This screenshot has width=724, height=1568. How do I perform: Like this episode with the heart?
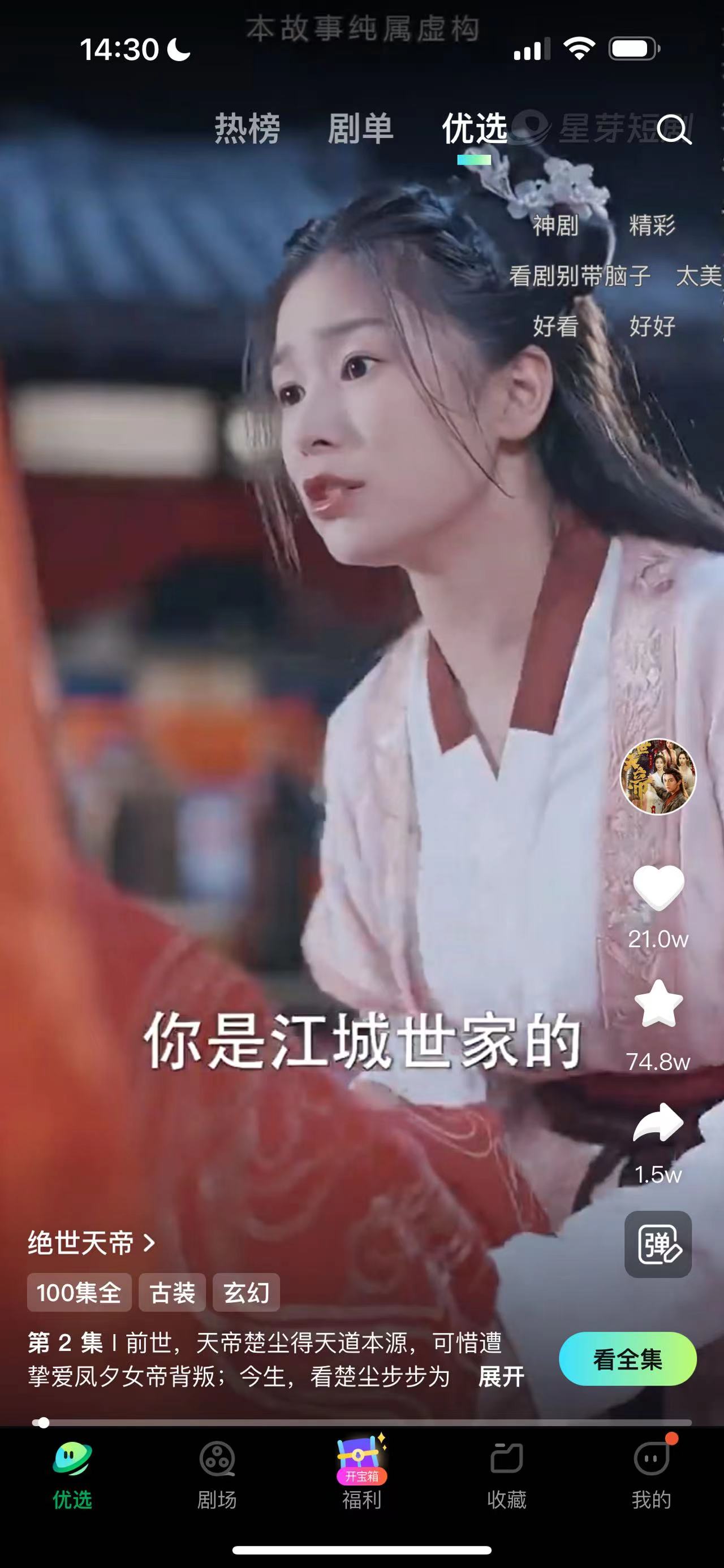[658, 889]
